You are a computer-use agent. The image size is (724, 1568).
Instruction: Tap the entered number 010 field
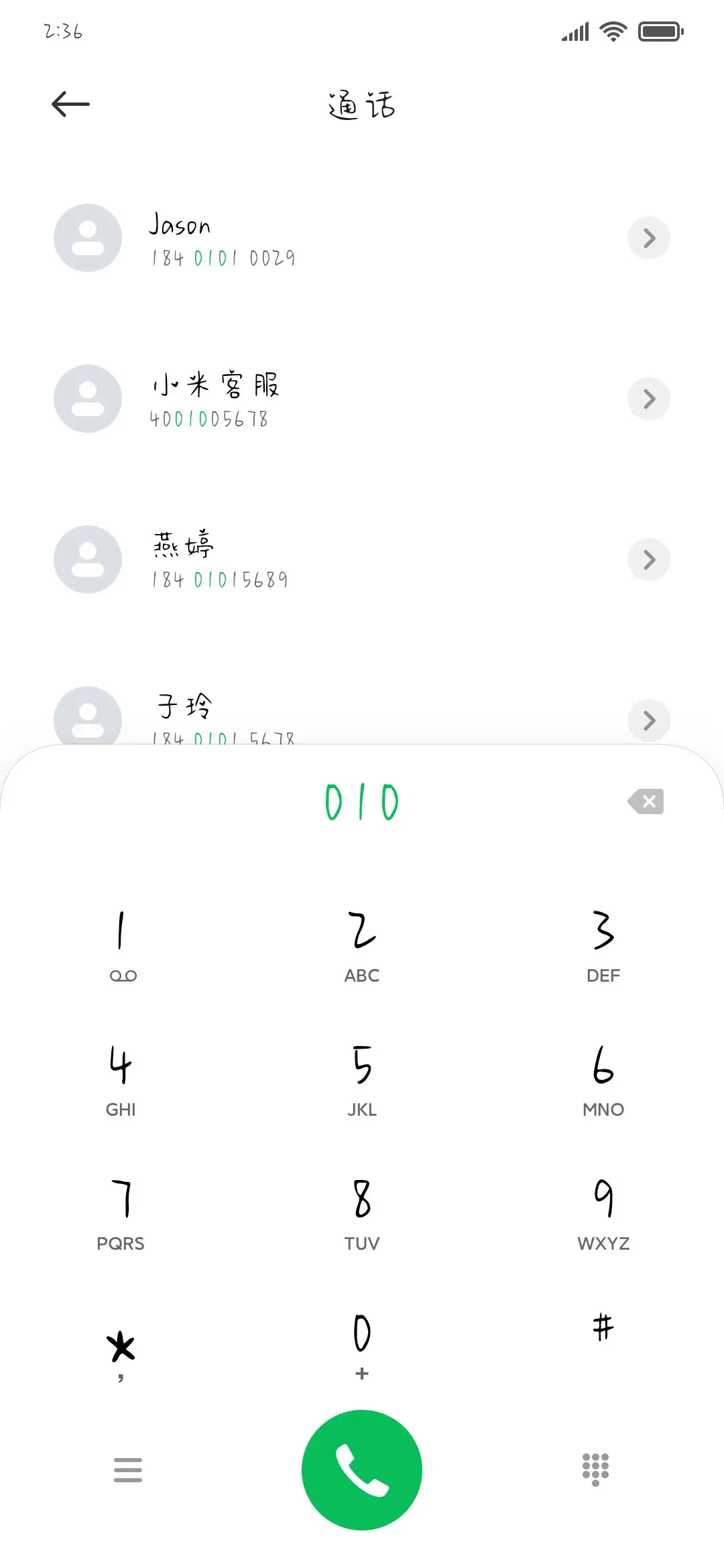point(361,802)
